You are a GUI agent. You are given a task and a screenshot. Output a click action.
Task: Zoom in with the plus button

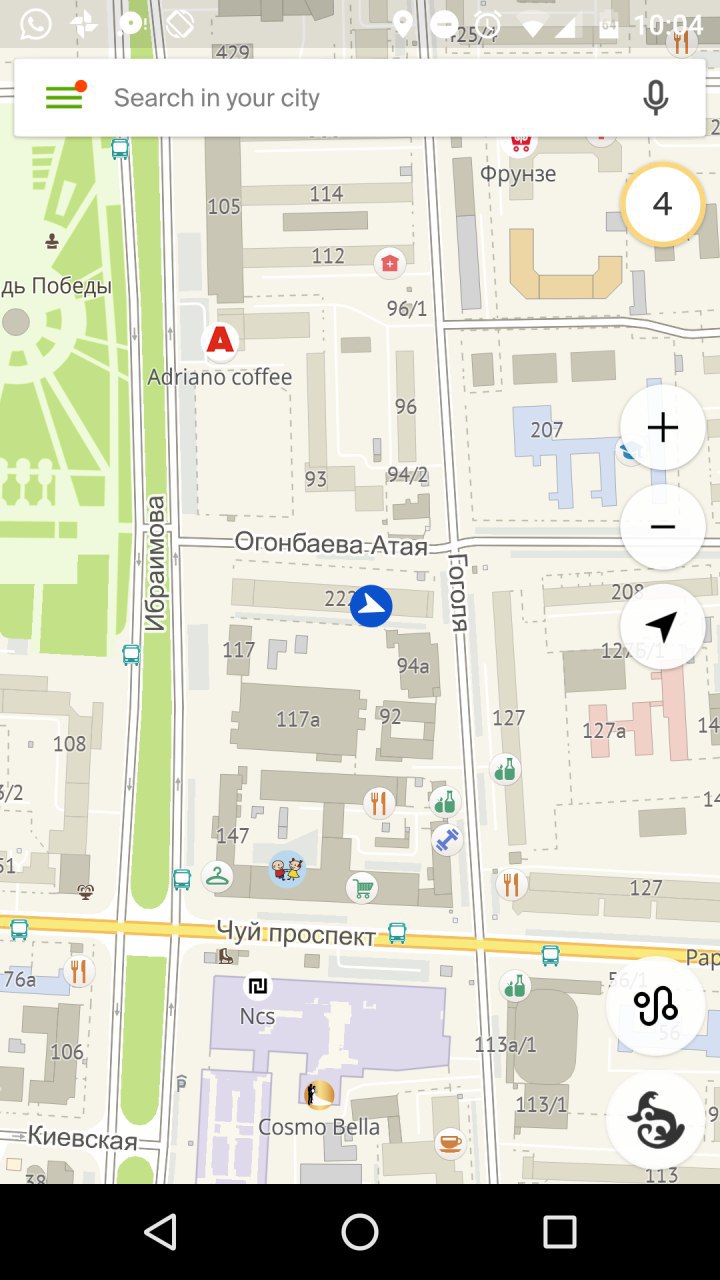[662, 427]
